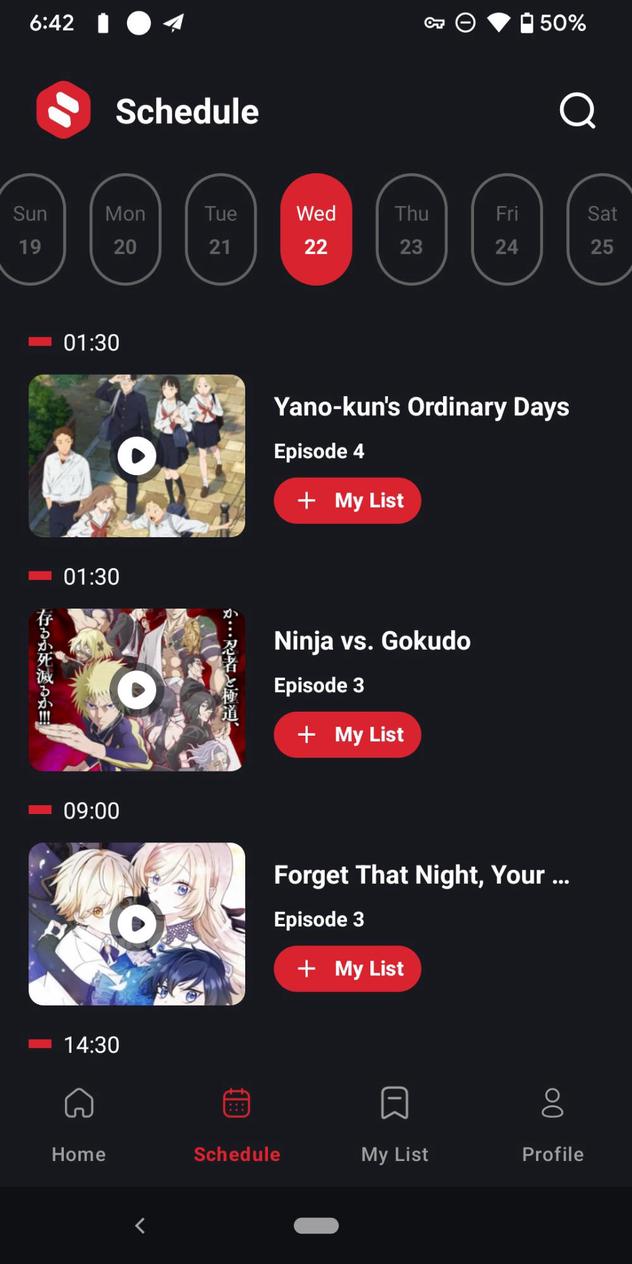View the schedule for Saturday 25
Image resolution: width=632 pixels, height=1264 pixels.
(601, 230)
